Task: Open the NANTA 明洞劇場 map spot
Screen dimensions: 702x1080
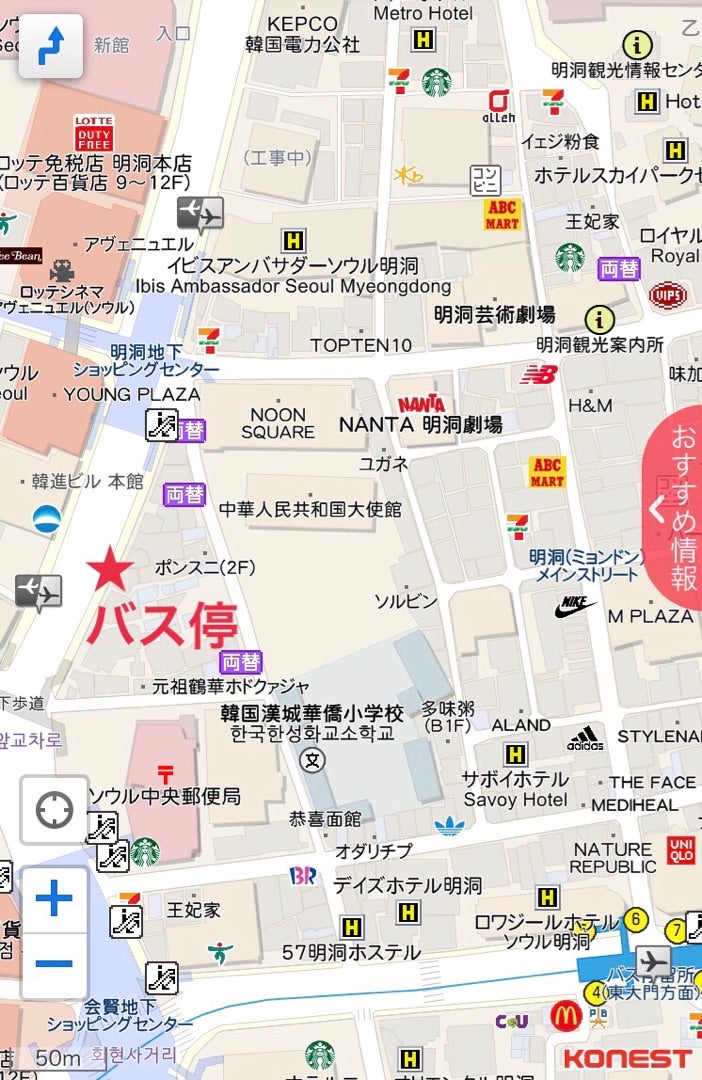Action: tap(421, 404)
